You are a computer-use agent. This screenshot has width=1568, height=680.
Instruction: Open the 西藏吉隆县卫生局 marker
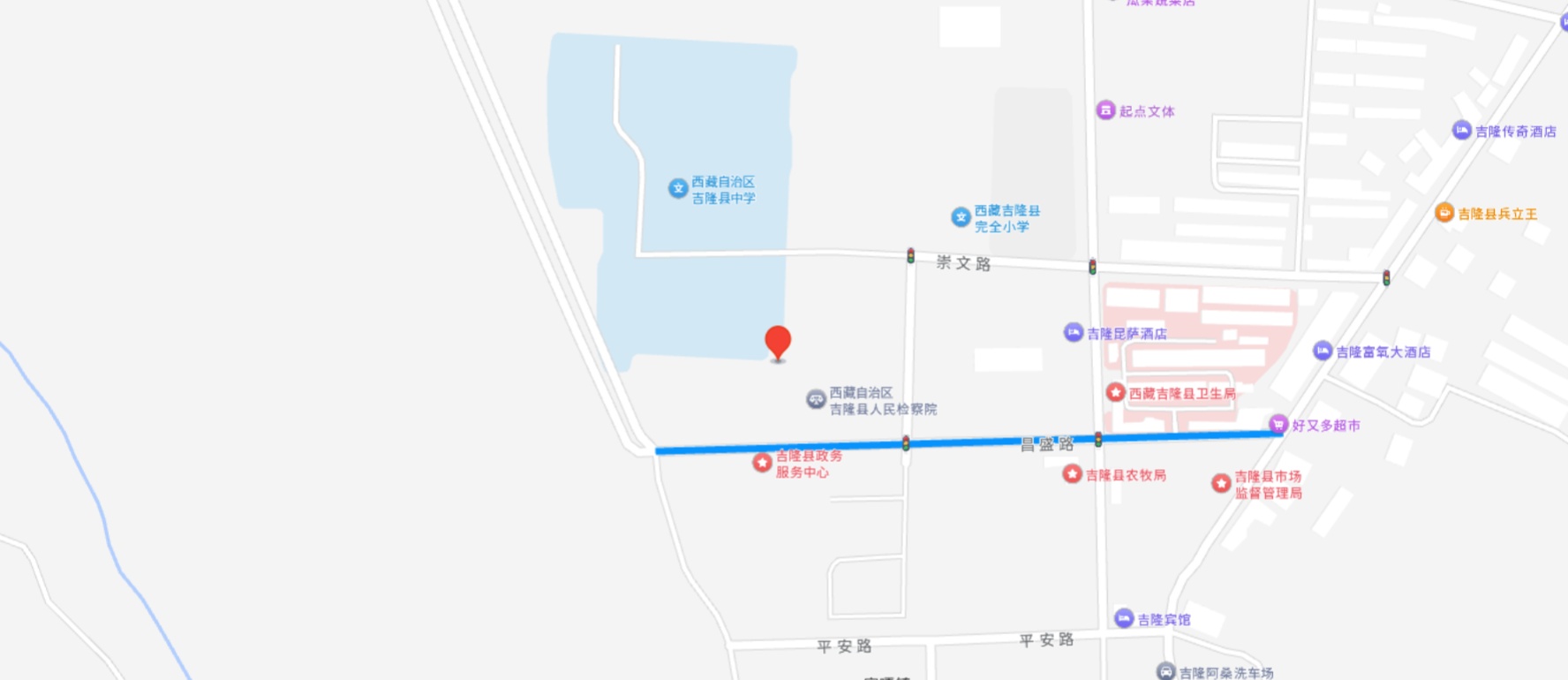coord(1116,393)
